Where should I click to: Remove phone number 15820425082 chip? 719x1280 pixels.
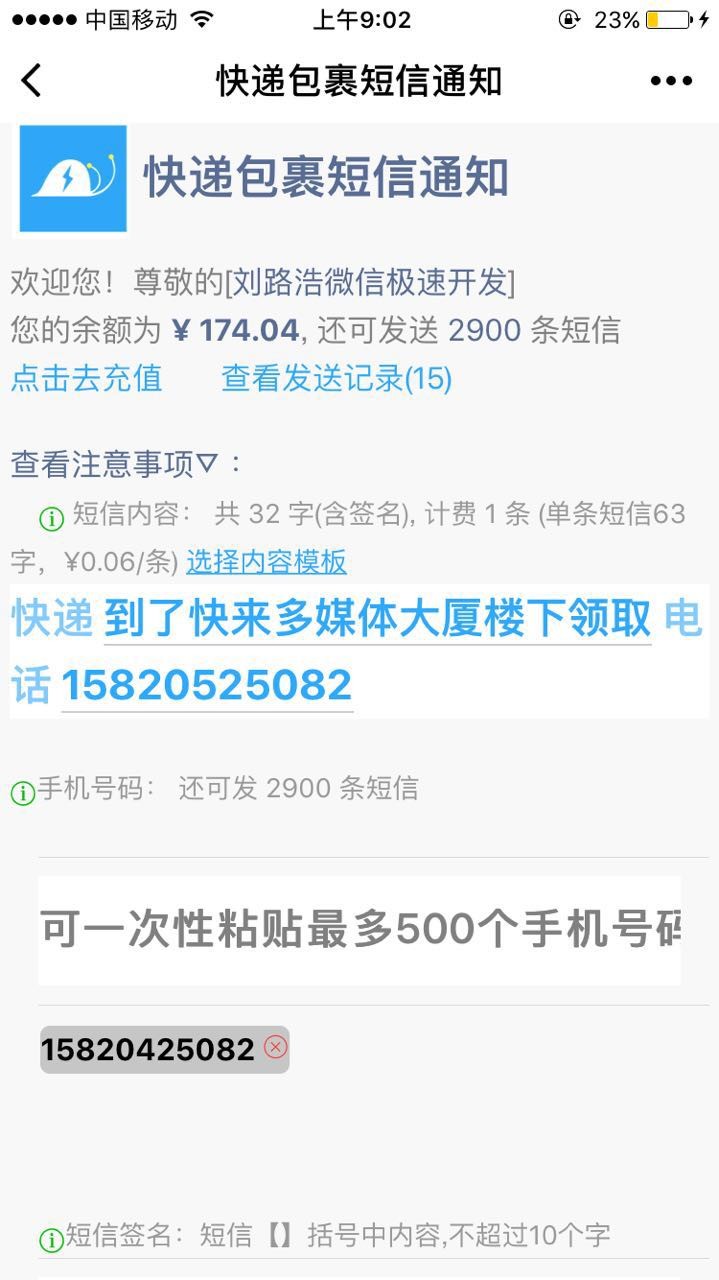[275, 1047]
